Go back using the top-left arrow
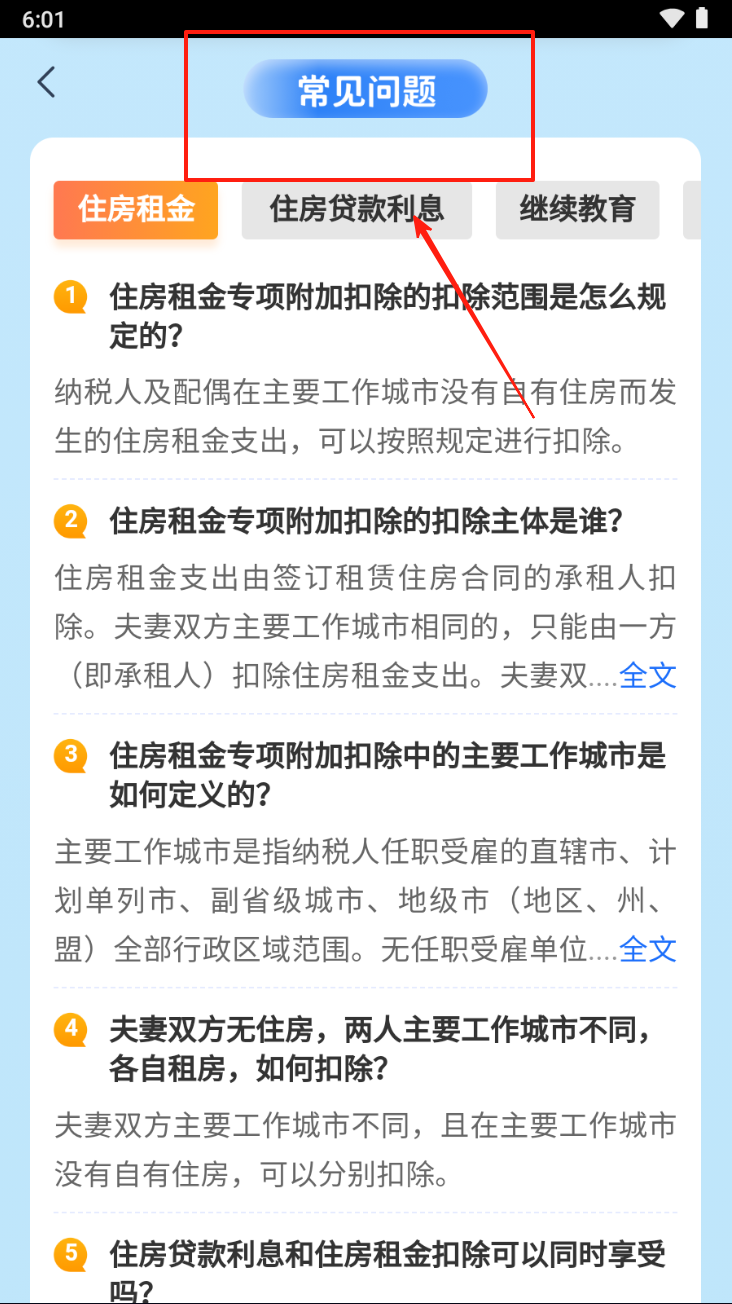The image size is (732, 1304). (46, 82)
